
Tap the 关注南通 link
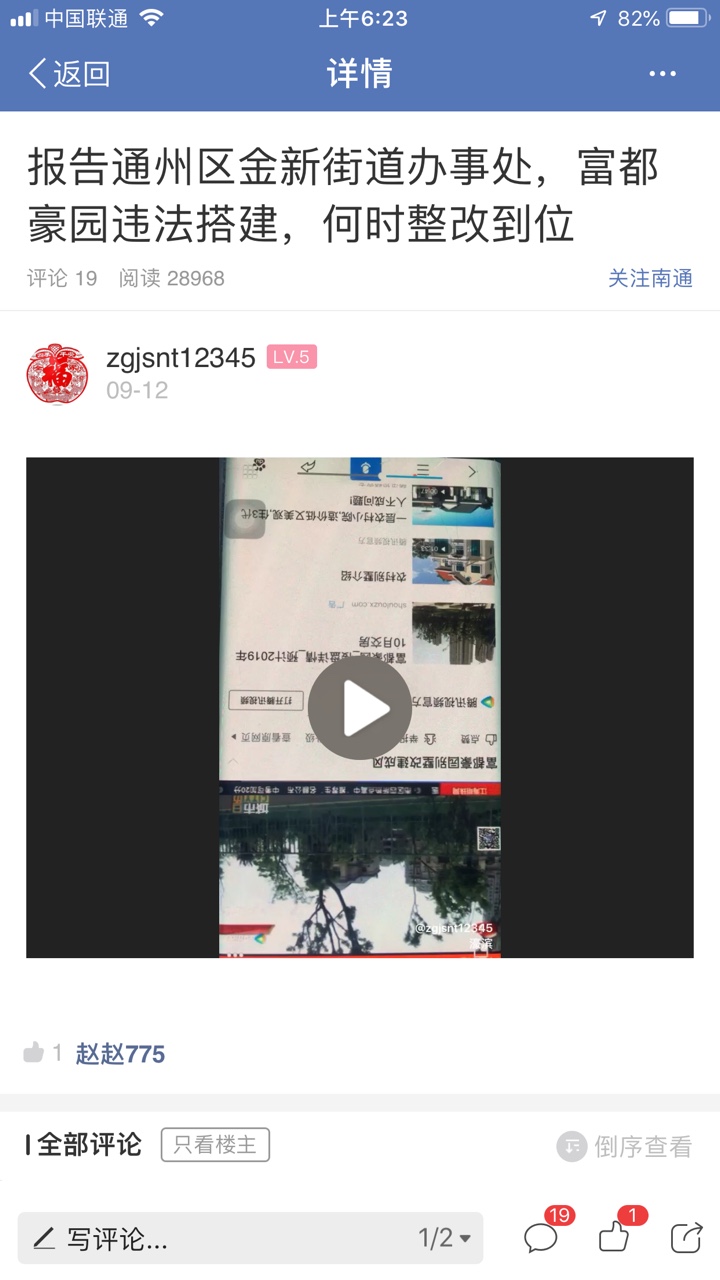[650, 278]
